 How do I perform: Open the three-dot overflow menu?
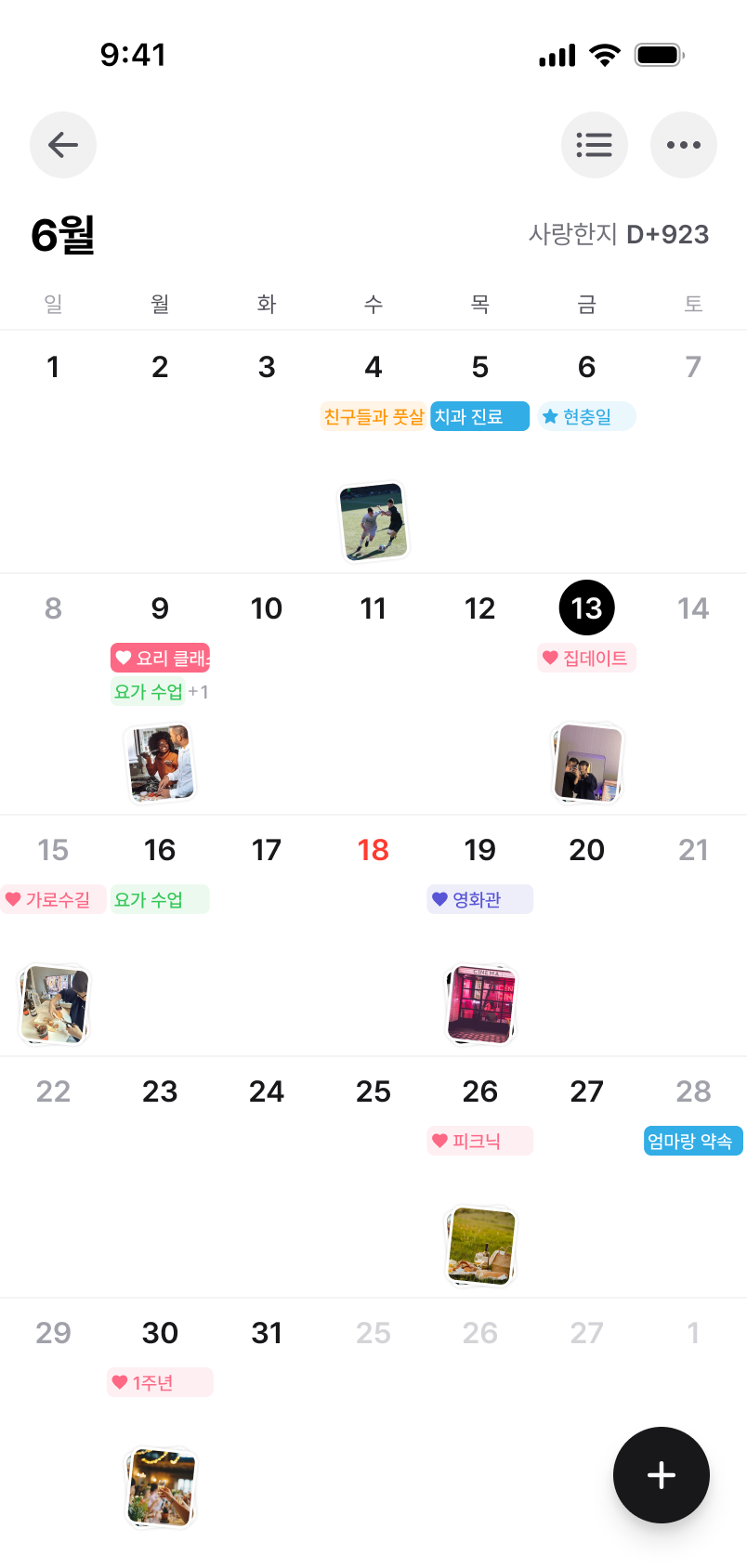(683, 145)
